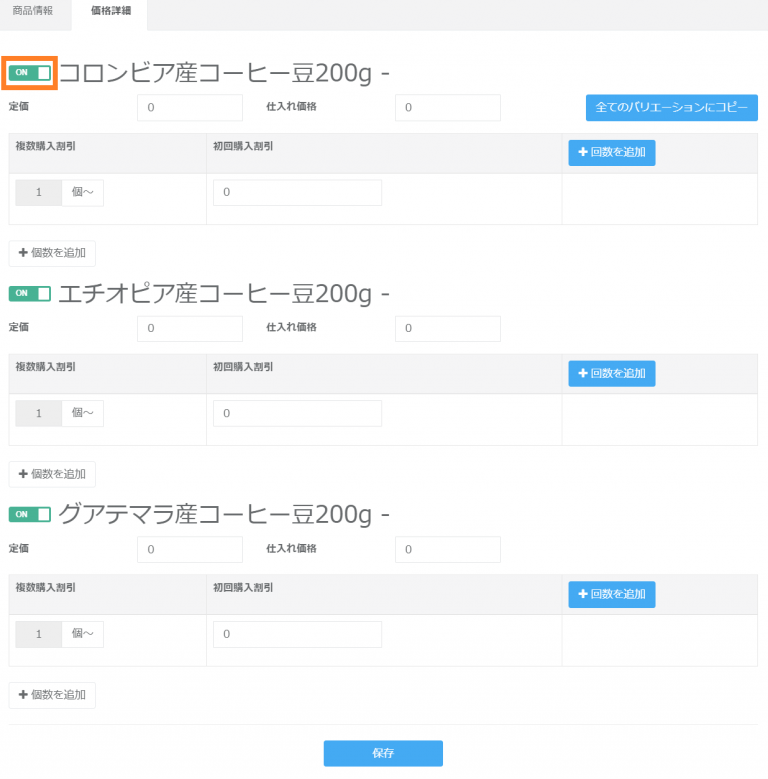Tap 個数を追加 under グアテマラ産コーヒー豆
This screenshot has width=768, height=779.
pyautogui.click(x=52, y=695)
